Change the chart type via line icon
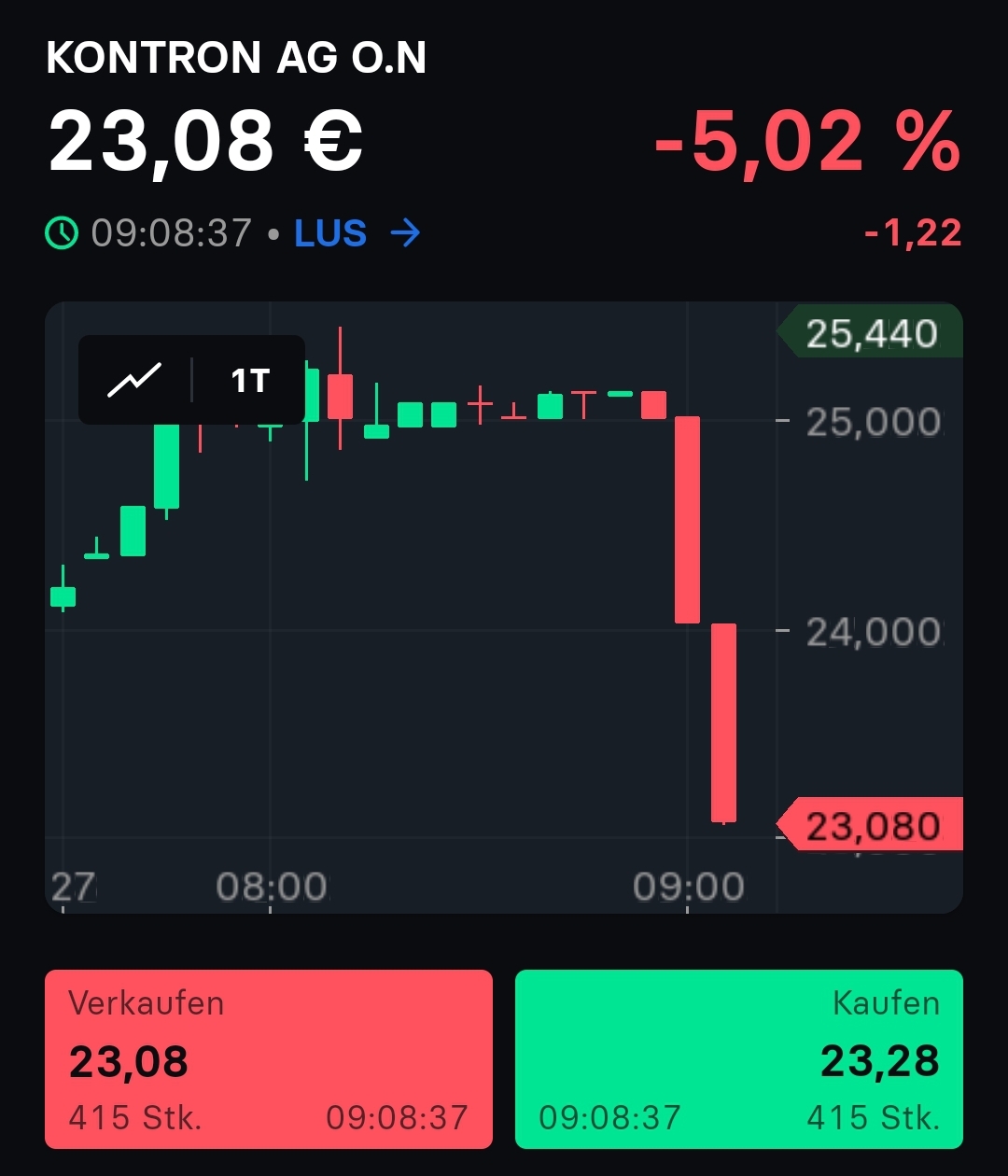This screenshot has width=1008, height=1176. pyautogui.click(x=134, y=380)
